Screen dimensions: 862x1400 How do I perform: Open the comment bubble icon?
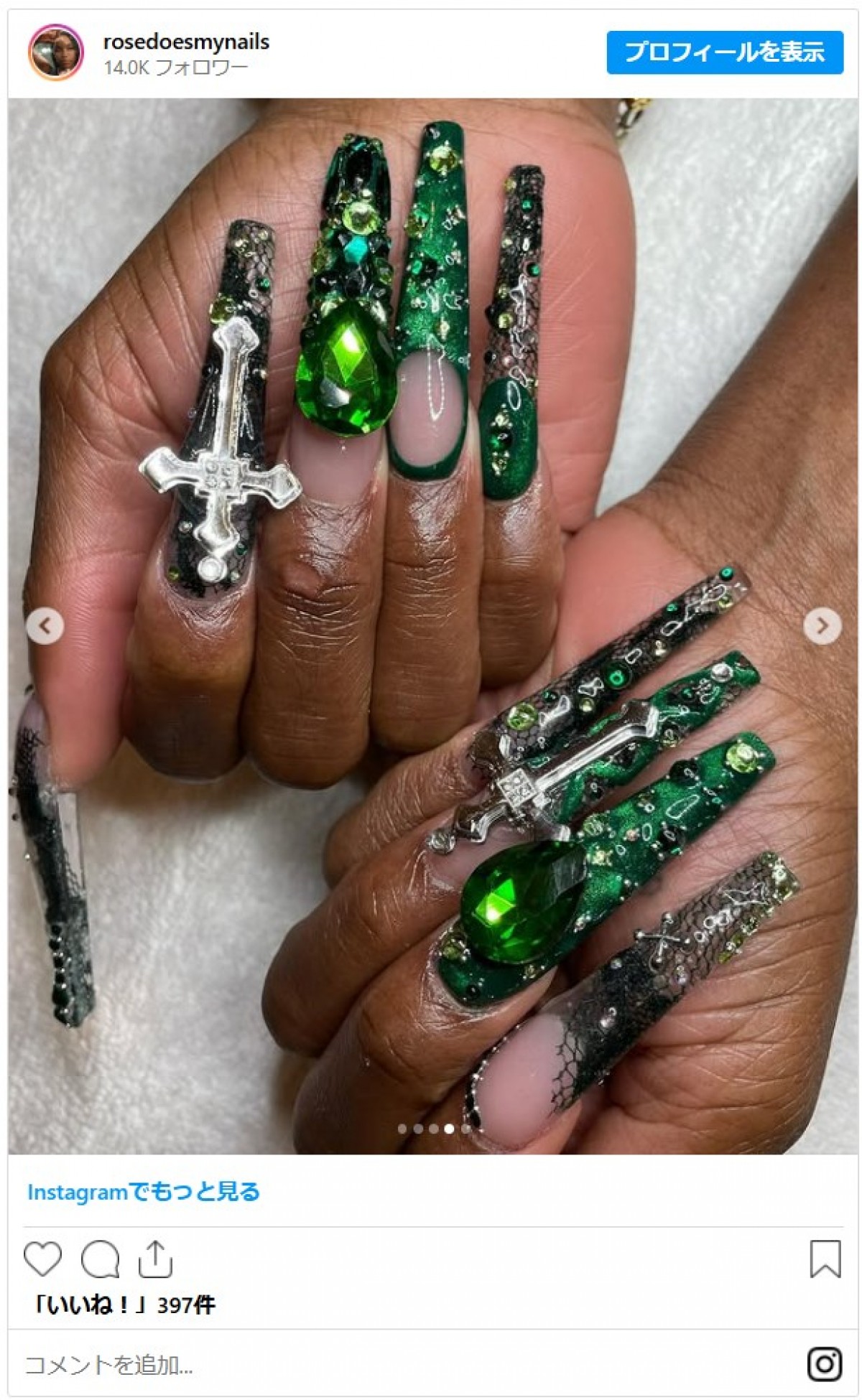click(x=100, y=1259)
